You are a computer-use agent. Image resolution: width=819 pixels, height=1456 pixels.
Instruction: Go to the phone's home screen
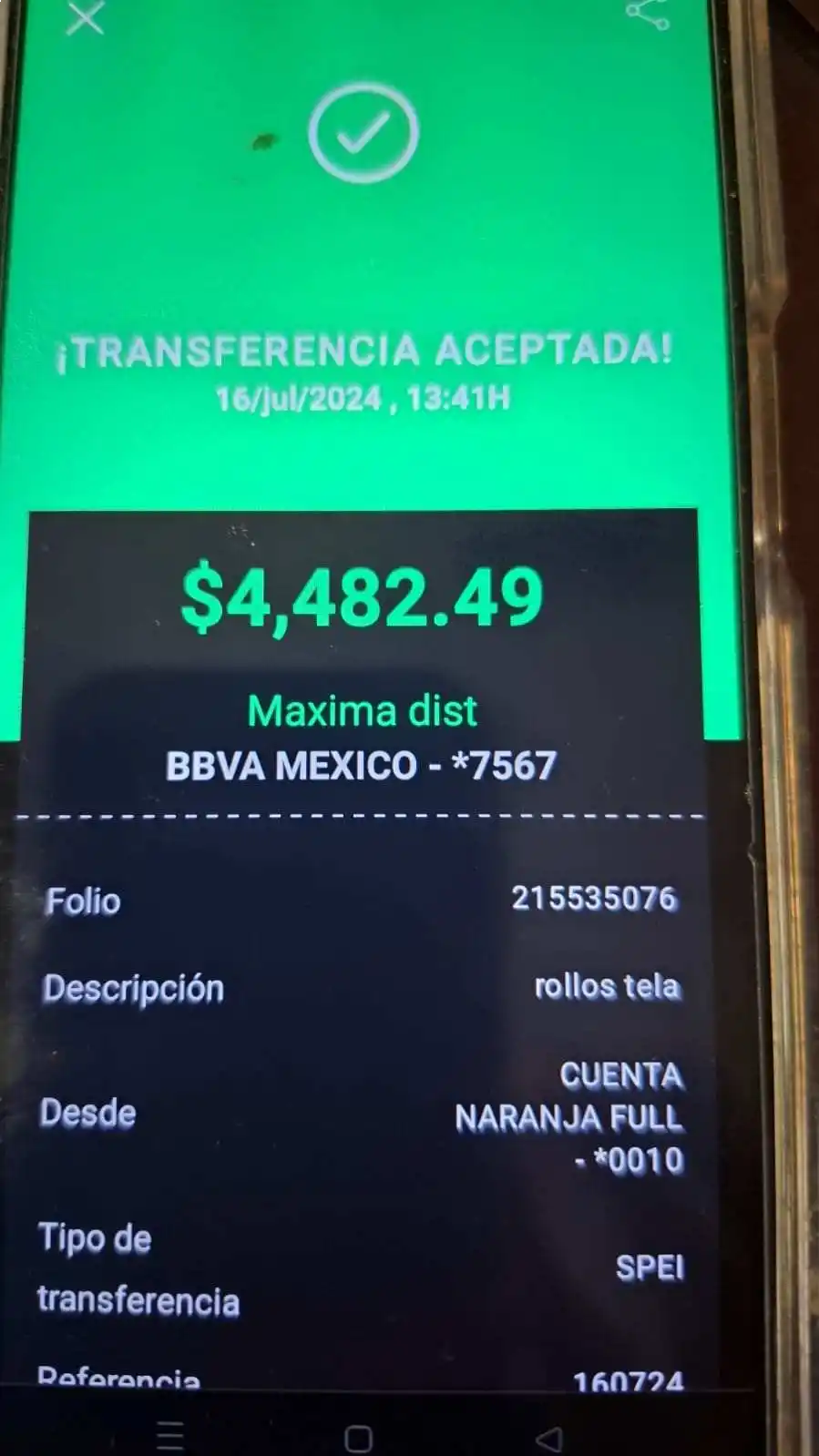(358, 1439)
